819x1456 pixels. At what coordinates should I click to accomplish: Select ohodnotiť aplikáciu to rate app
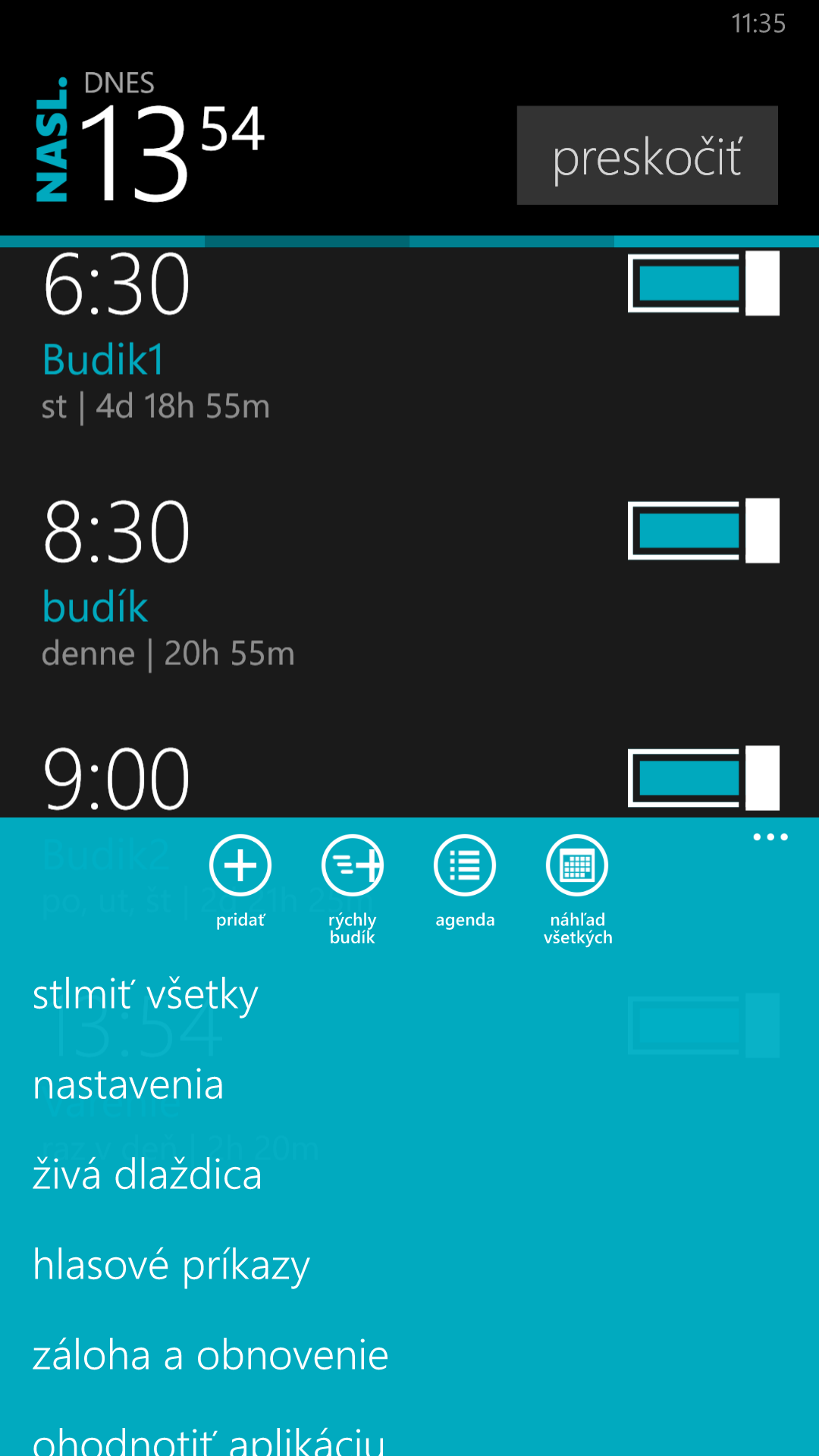tap(209, 1439)
